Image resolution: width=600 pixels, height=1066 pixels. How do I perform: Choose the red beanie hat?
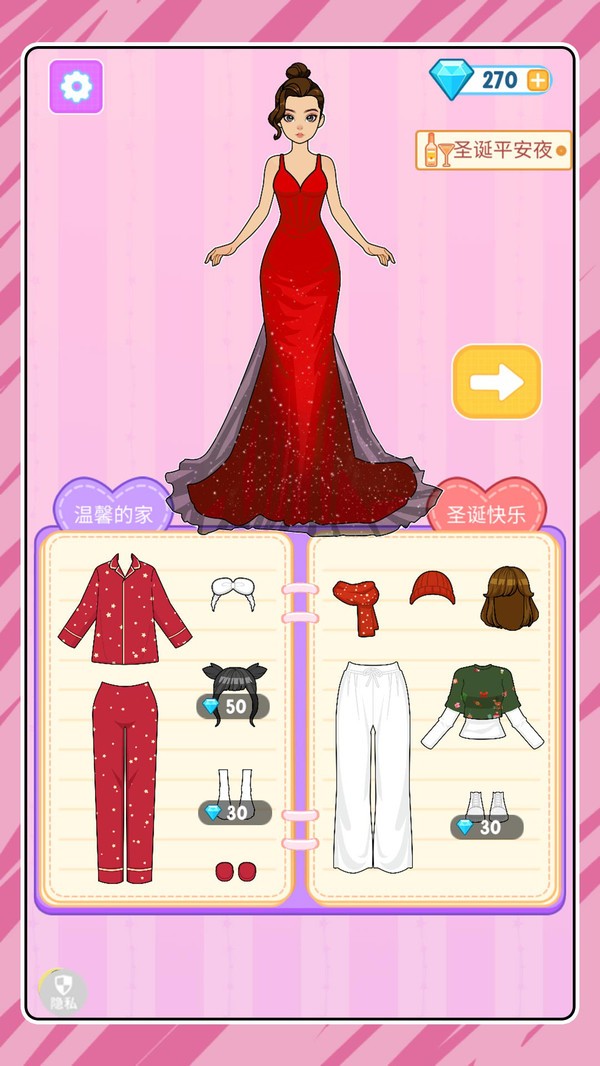pos(431,587)
